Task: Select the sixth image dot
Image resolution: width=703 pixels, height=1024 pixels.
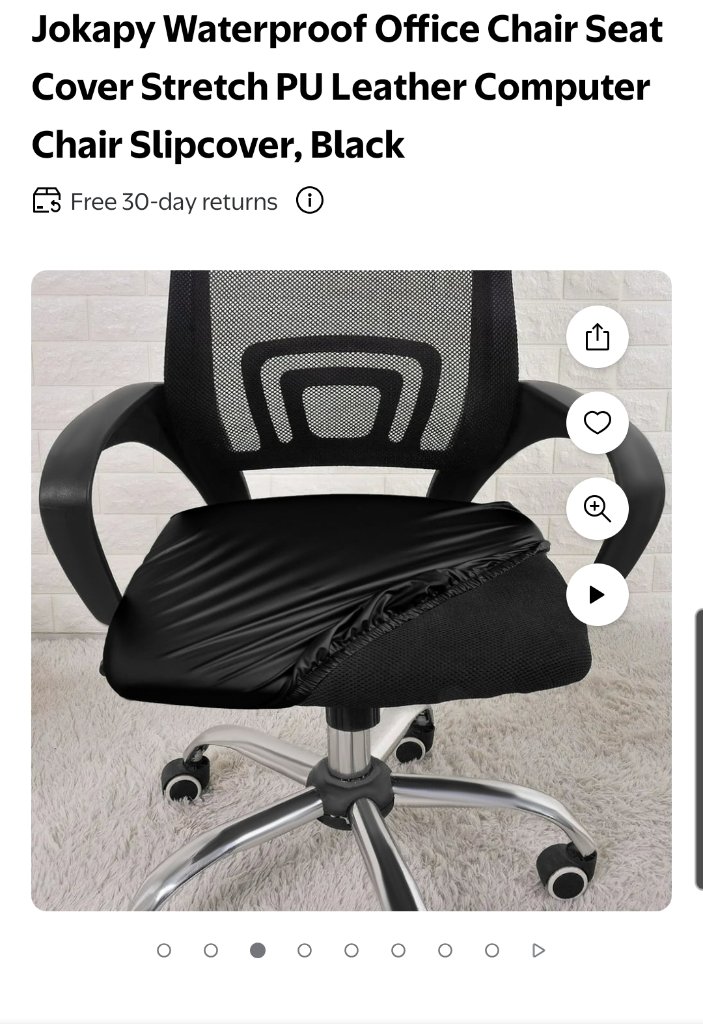Action: click(398, 950)
